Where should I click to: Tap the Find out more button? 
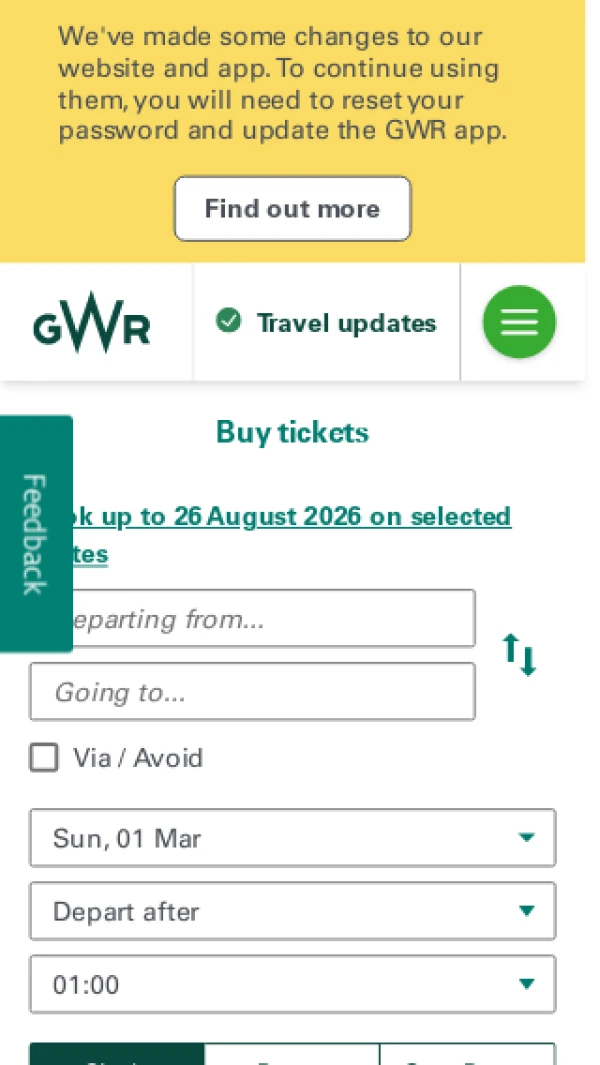pyautogui.click(x=292, y=209)
